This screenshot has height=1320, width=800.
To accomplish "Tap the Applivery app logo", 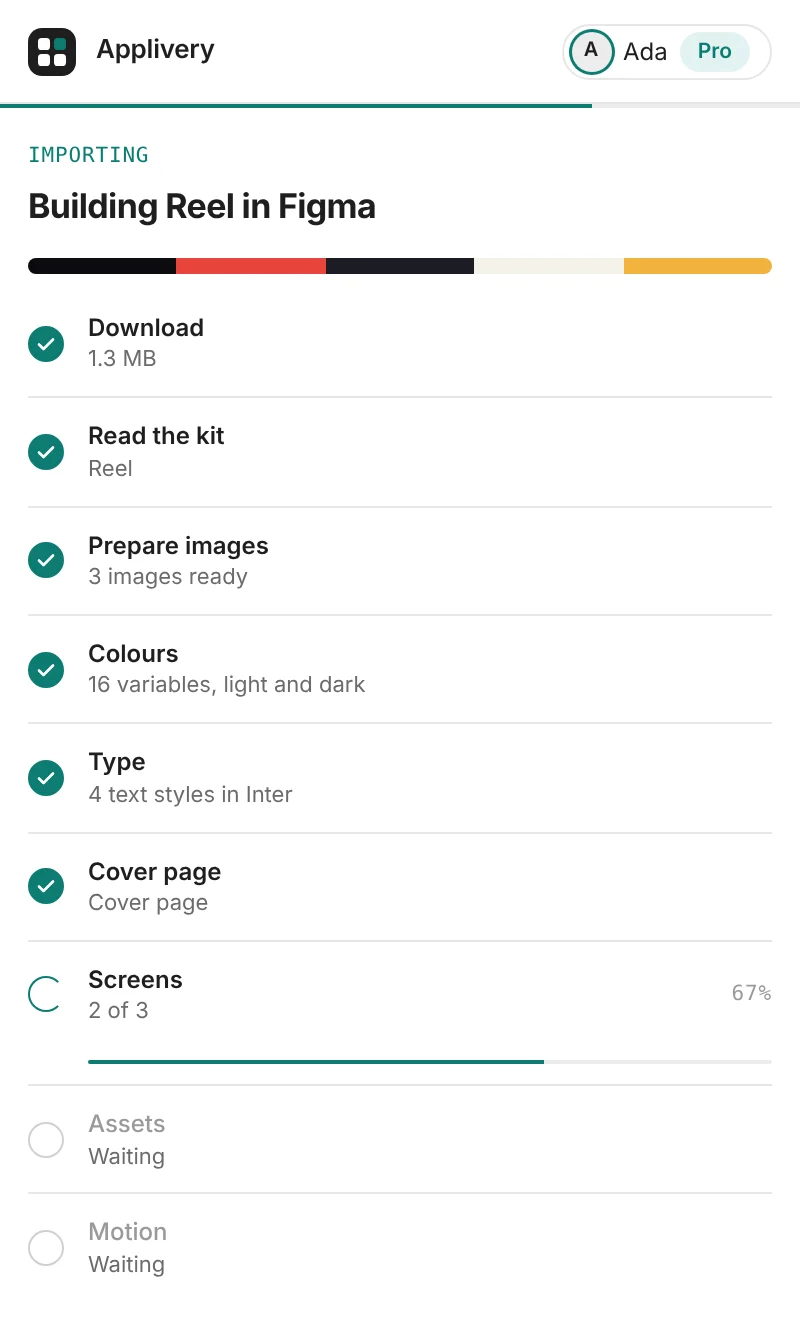I will [52, 52].
